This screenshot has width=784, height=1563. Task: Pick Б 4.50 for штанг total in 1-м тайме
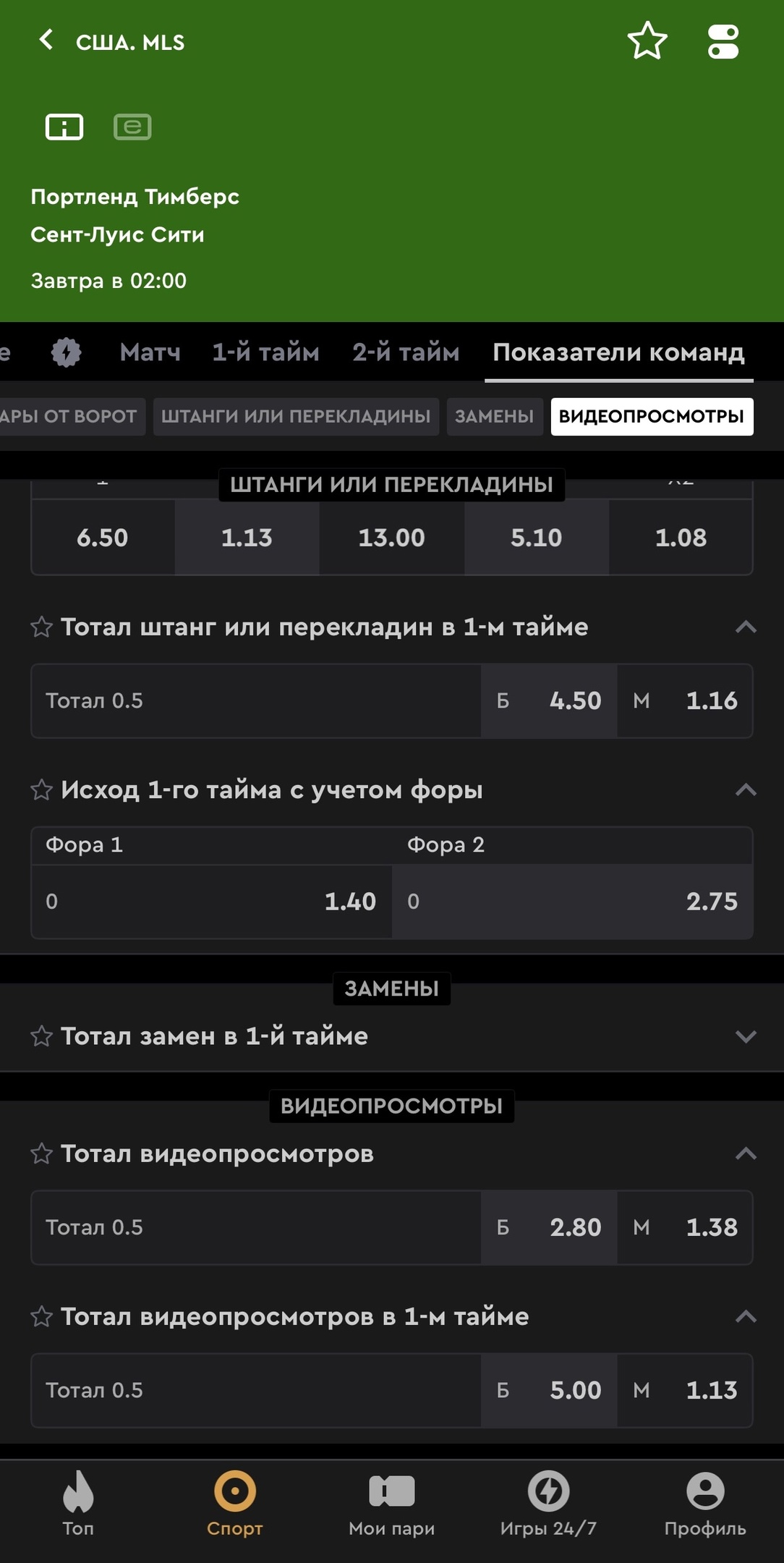[x=549, y=701]
